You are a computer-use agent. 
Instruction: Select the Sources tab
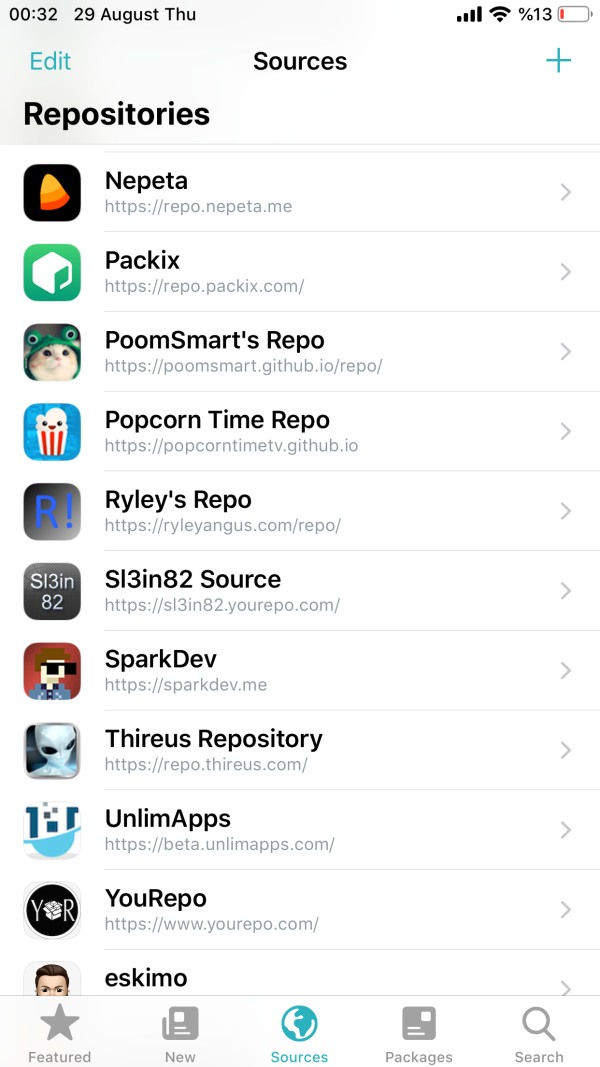pyautogui.click(x=300, y=1034)
